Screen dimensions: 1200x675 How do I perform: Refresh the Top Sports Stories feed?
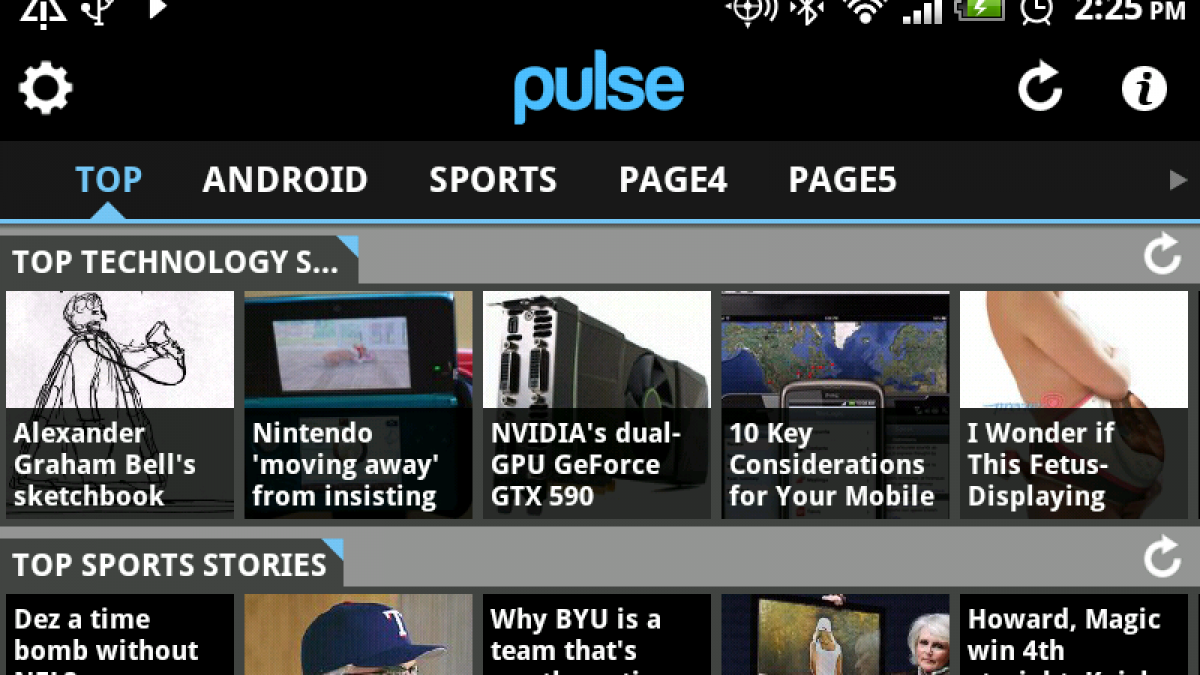pyautogui.click(x=1162, y=557)
